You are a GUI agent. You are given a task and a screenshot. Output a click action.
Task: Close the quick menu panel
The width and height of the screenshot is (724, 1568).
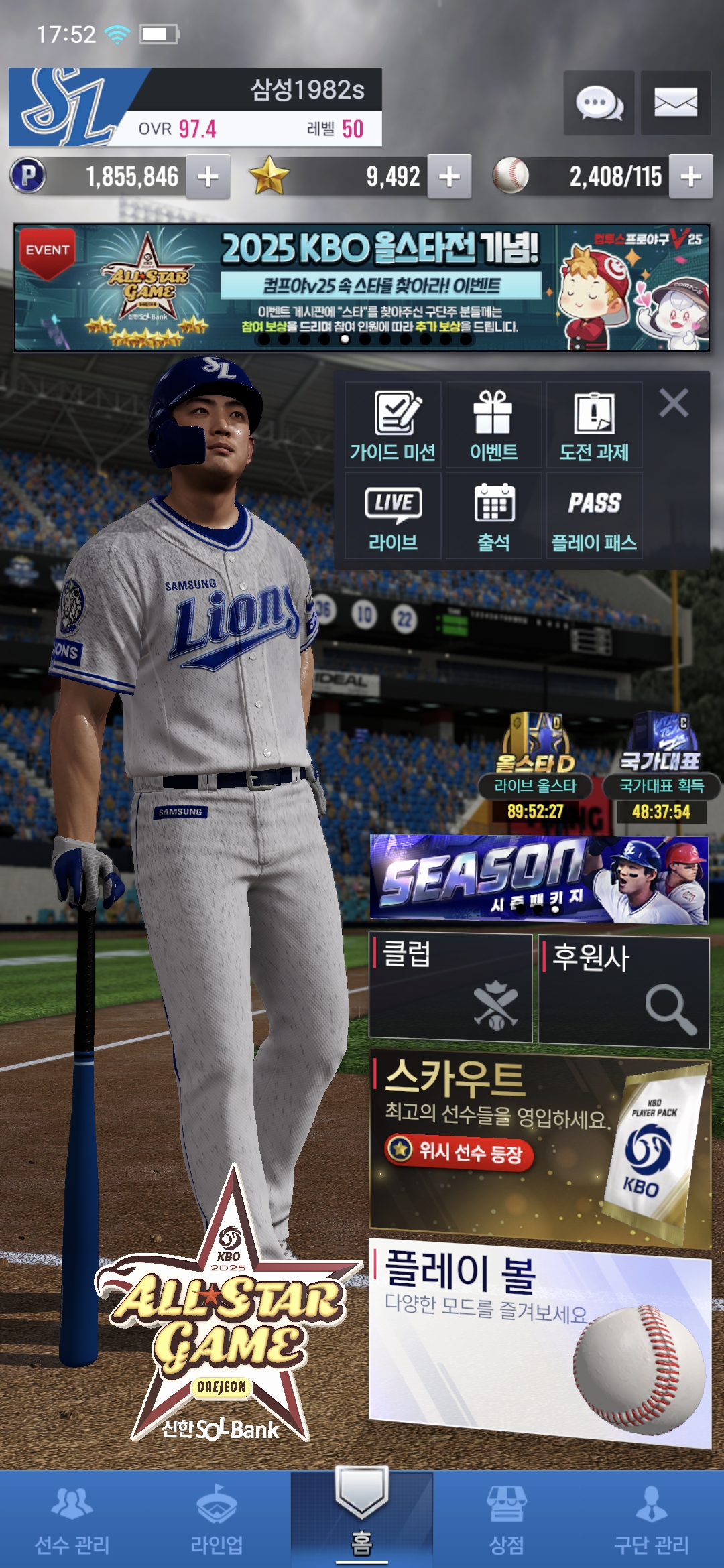click(x=674, y=403)
